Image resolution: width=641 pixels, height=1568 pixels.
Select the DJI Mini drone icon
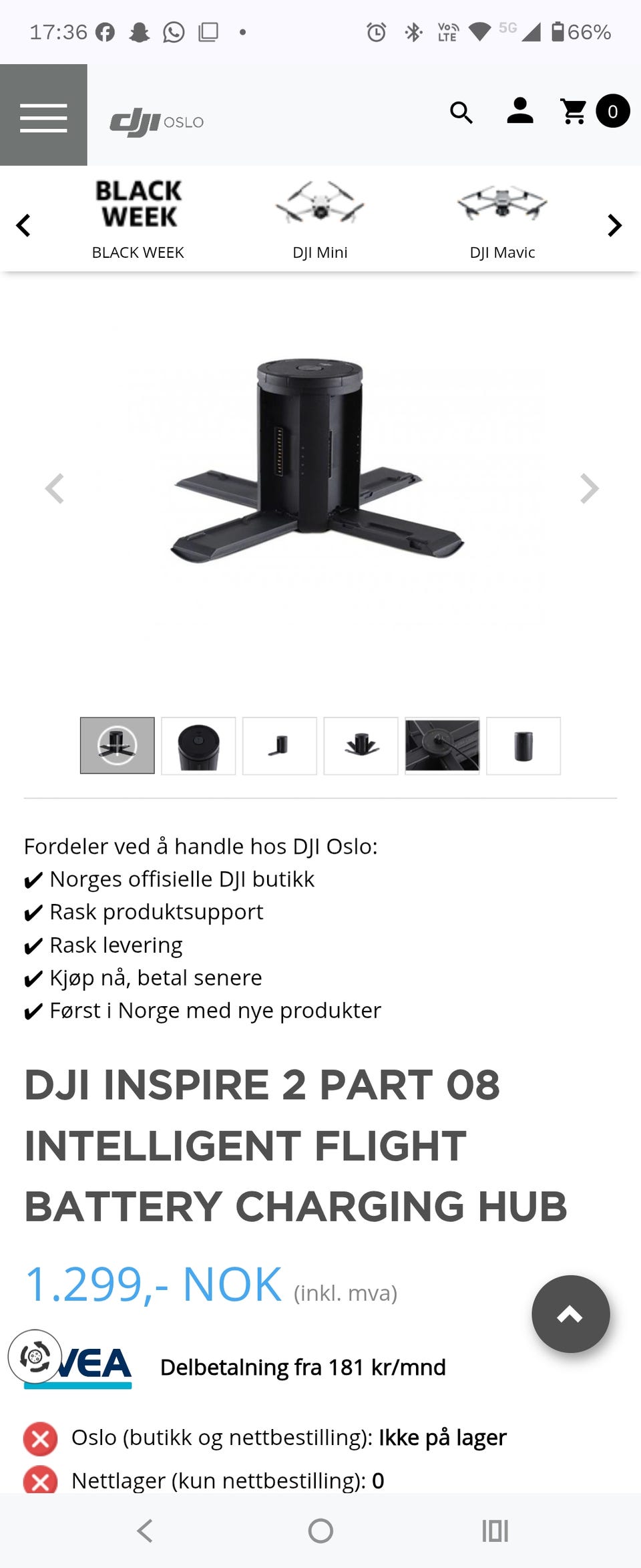click(x=320, y=205)
